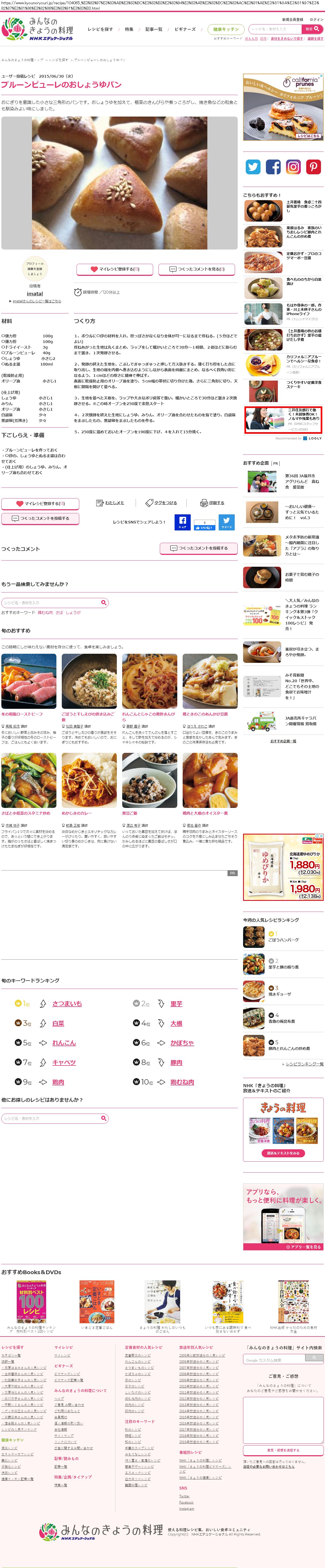Select さつまいも in the keyword ranking
This screenshot has height=1568, width=325.
click(67, 1004)
